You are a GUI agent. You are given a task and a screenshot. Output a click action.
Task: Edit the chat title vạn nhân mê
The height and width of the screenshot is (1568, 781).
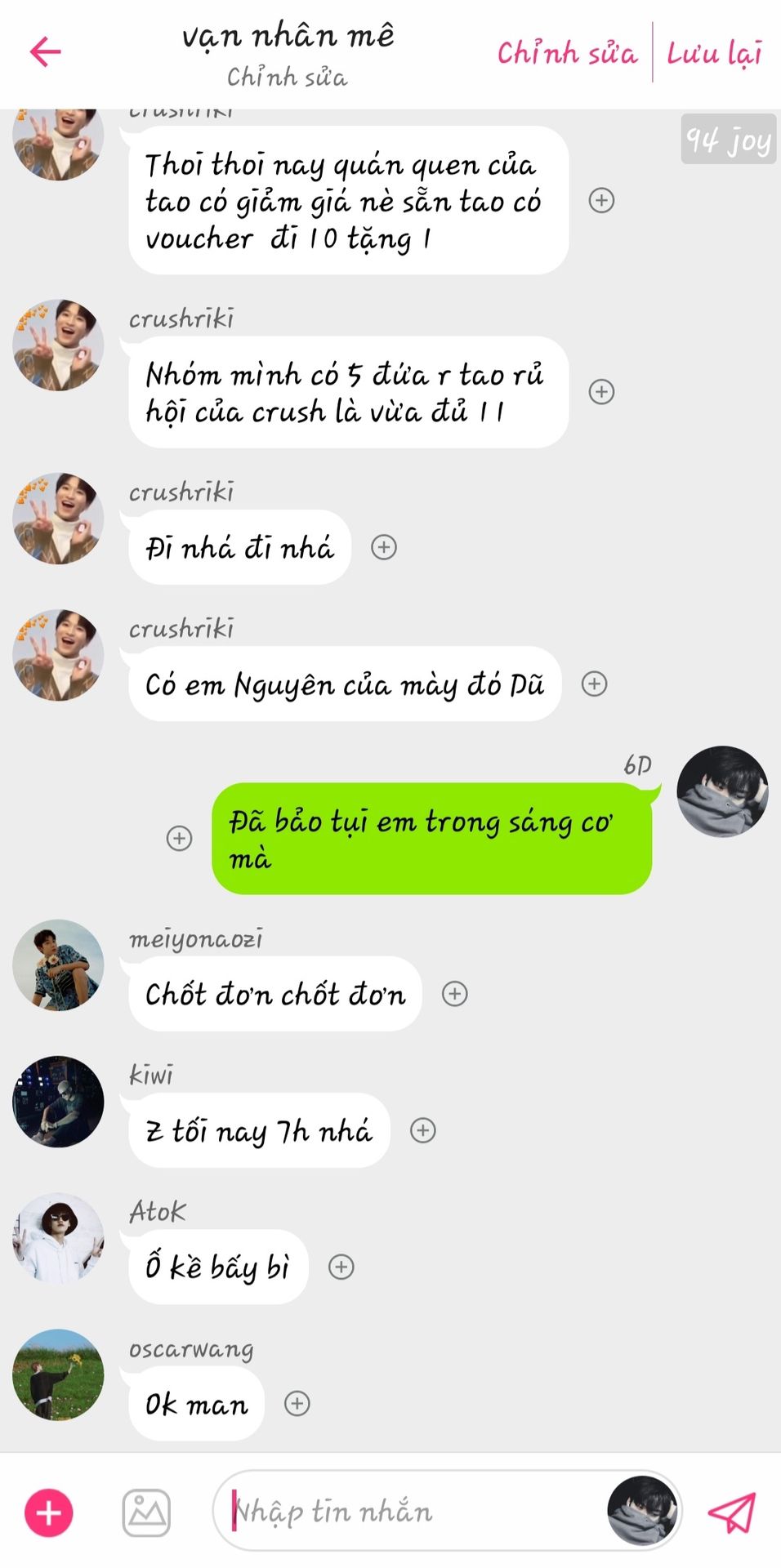click(x=288, y=37)
